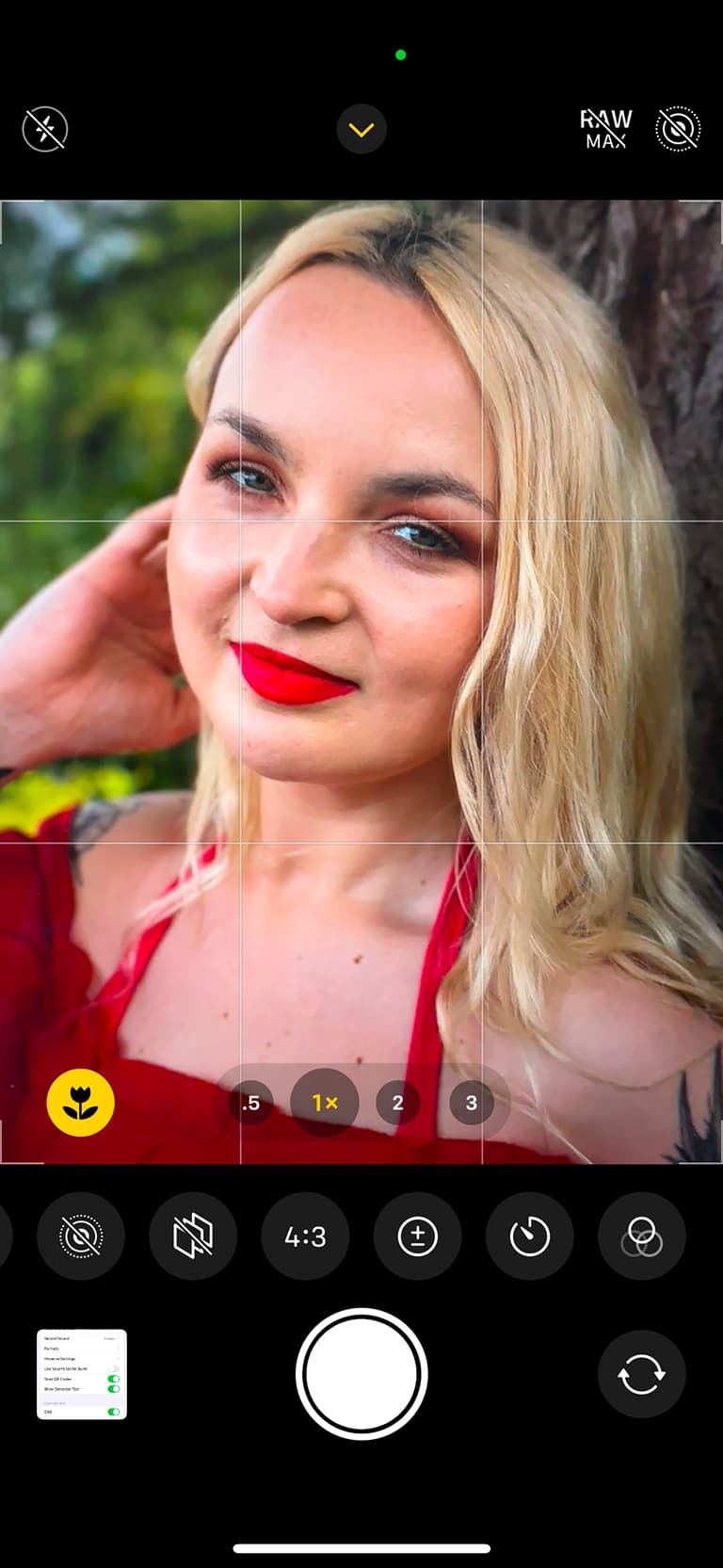
Task: Collapse the camera controls chevron
Action: pyautogui.click(x=361, y=129)
